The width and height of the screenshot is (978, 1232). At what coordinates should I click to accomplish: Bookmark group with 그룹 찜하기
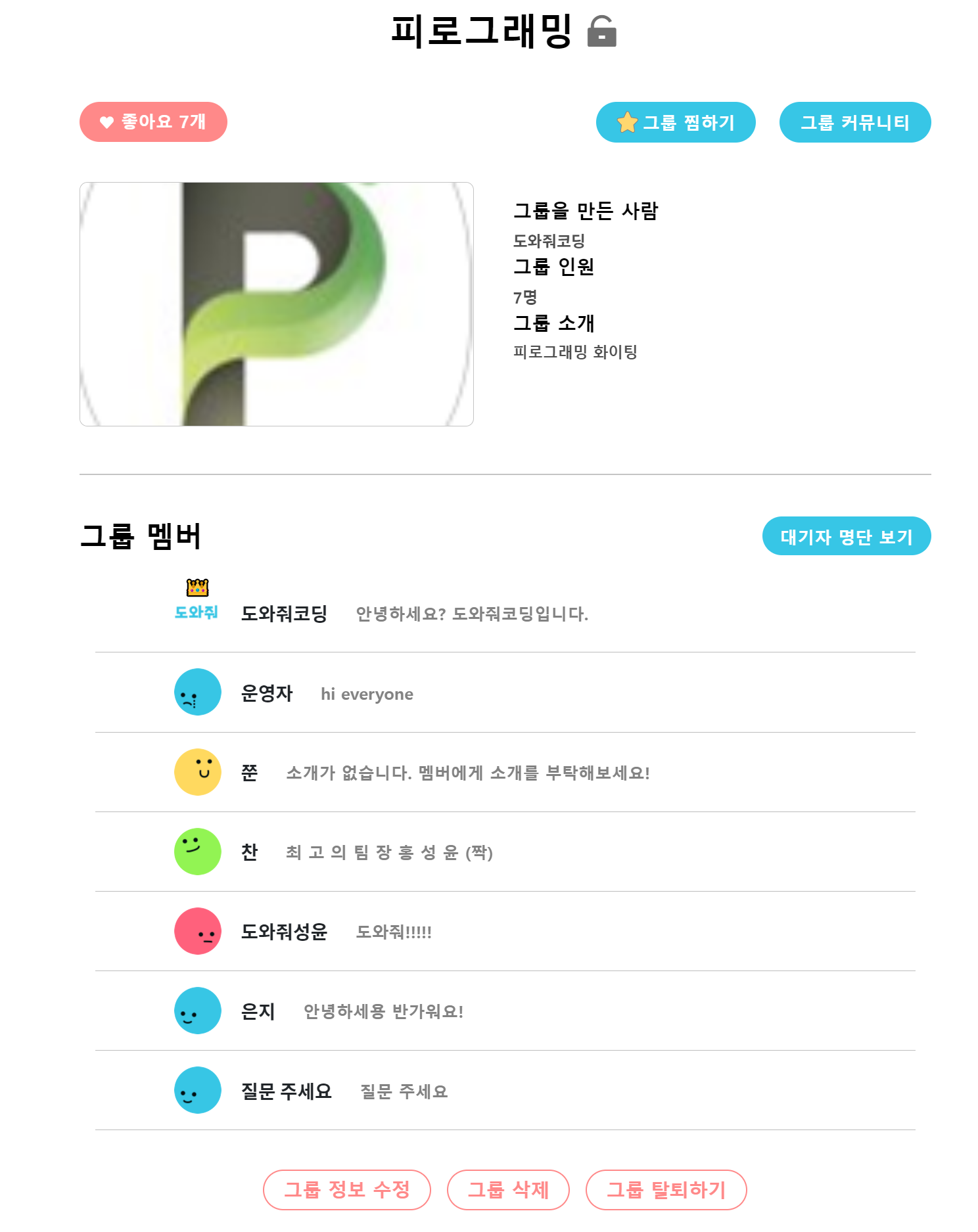pos(675,123)
